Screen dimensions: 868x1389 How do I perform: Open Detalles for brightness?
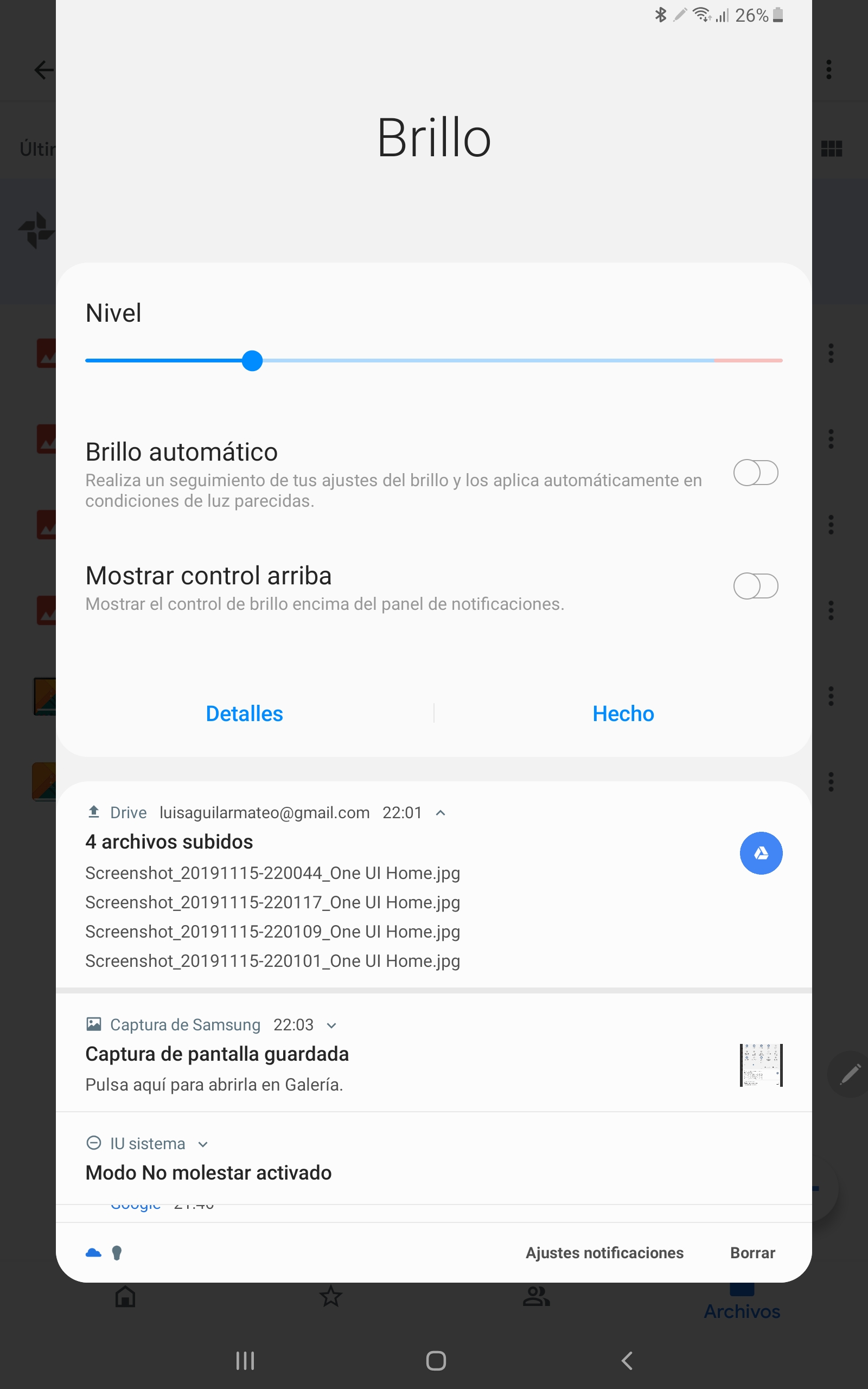(x=244, y=713)
